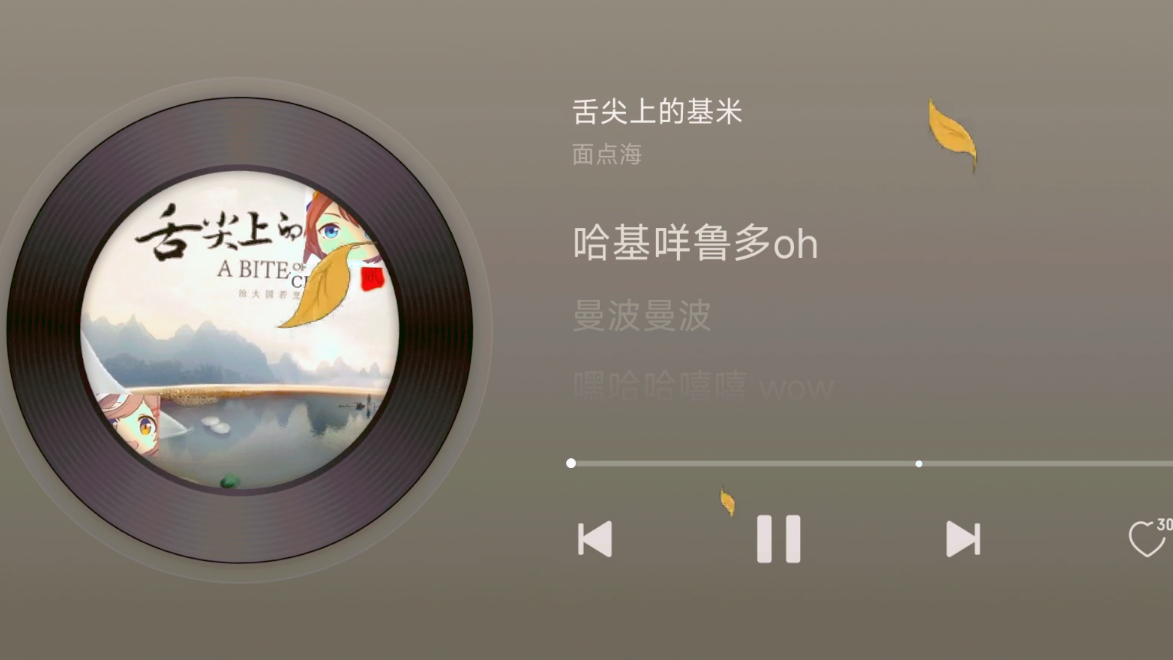The height and width of the screenshot is (660, 1173).
Task: Pause the current song
Action: coord(778,539)
